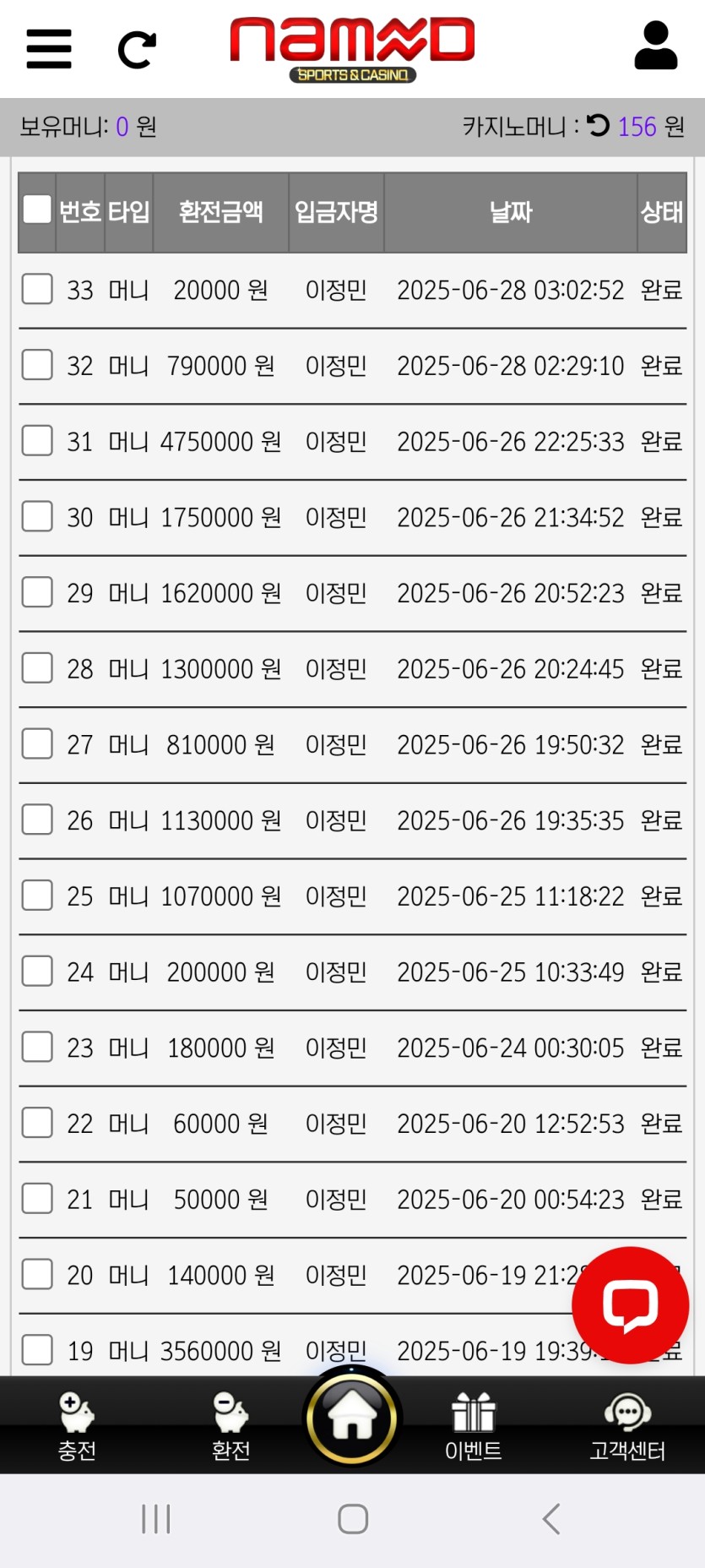Open 고객센터 customer center

point(627,1426)
